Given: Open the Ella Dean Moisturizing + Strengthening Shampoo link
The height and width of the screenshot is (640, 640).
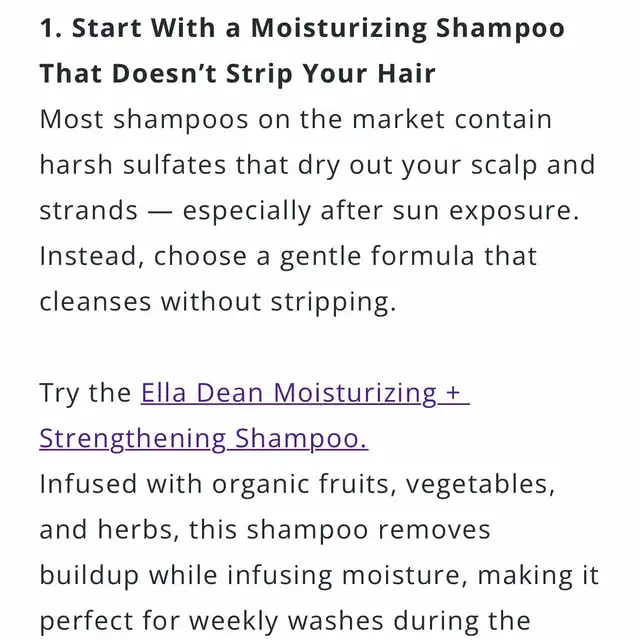Looking at the screenshot, I should (304, 393).
